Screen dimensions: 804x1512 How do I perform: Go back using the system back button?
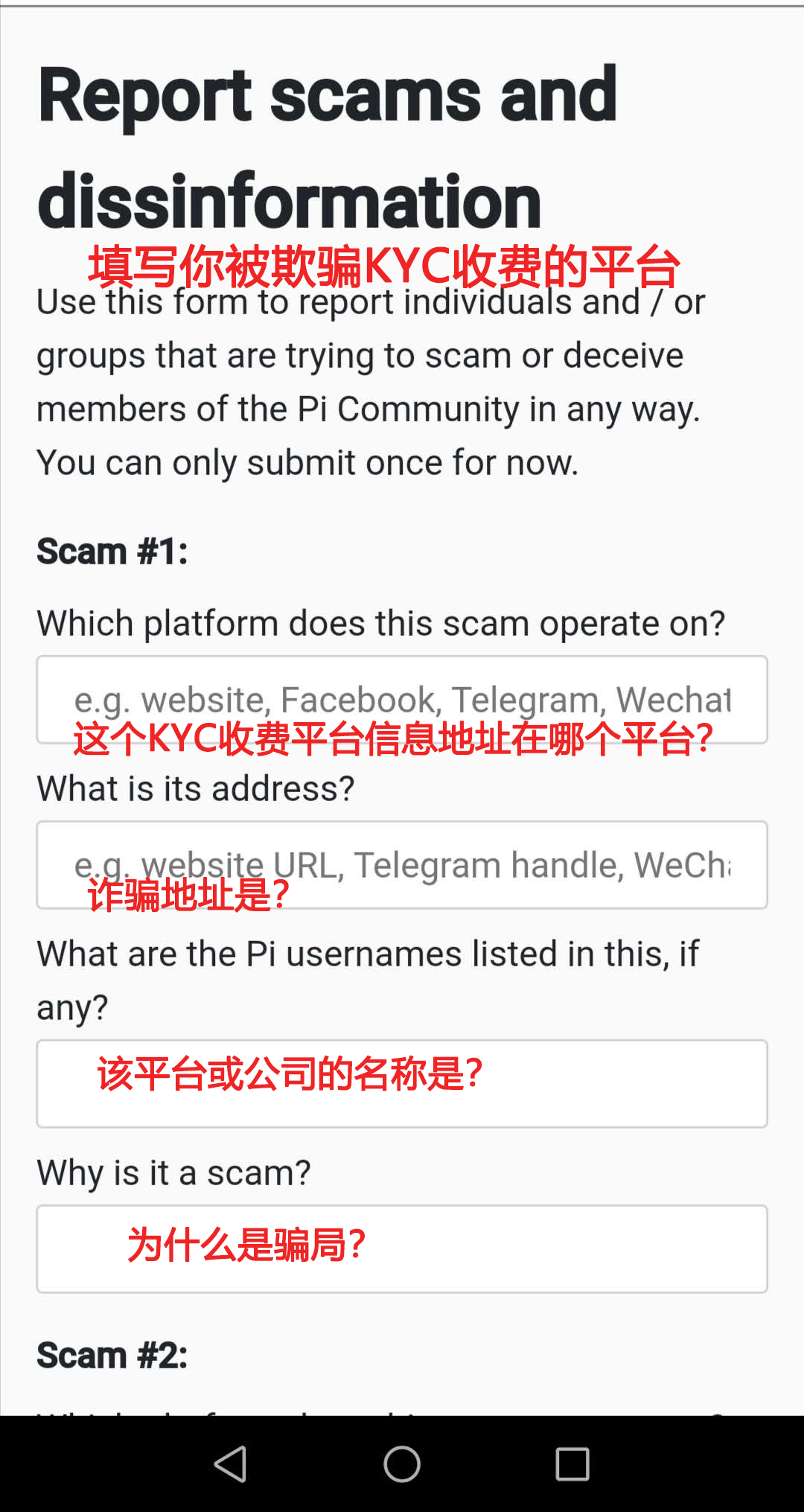(231, 1464)
